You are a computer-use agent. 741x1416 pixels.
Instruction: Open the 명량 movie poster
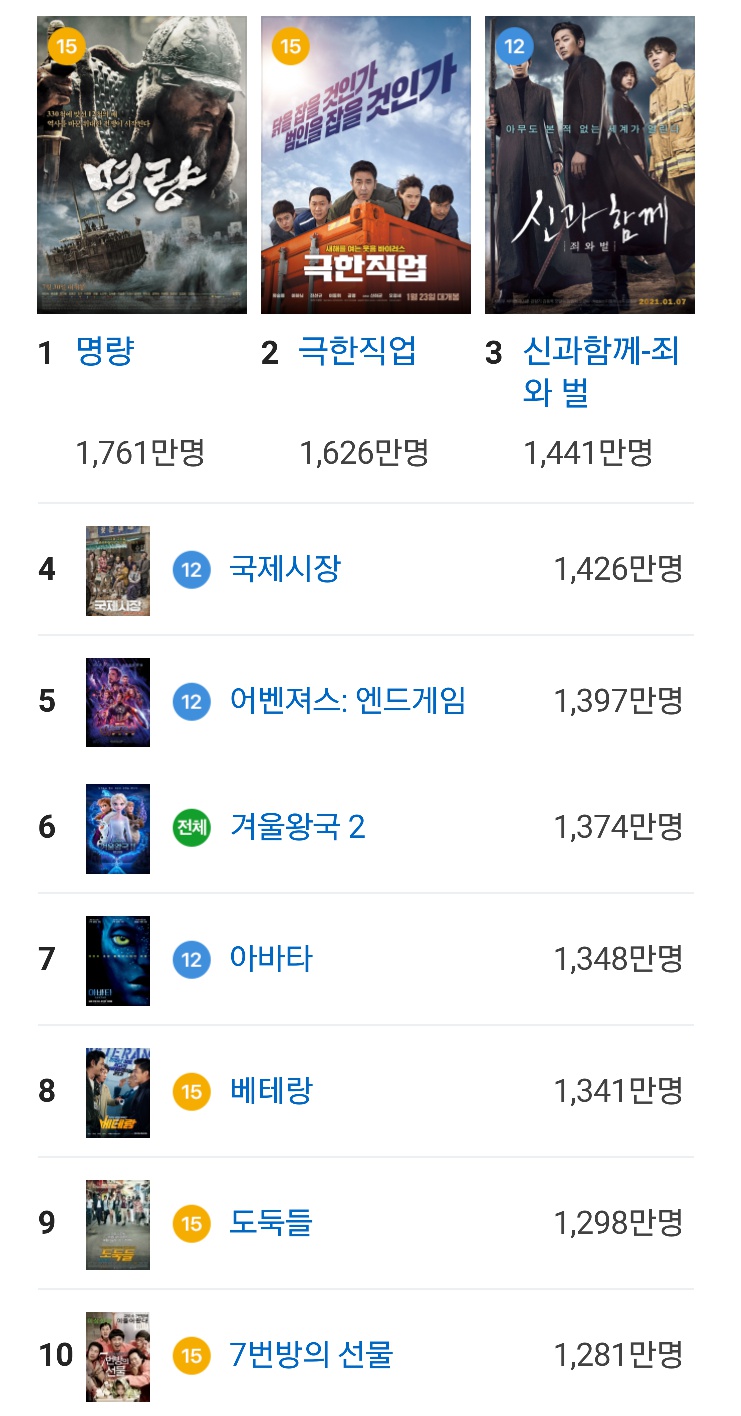(x=142, y=165)
